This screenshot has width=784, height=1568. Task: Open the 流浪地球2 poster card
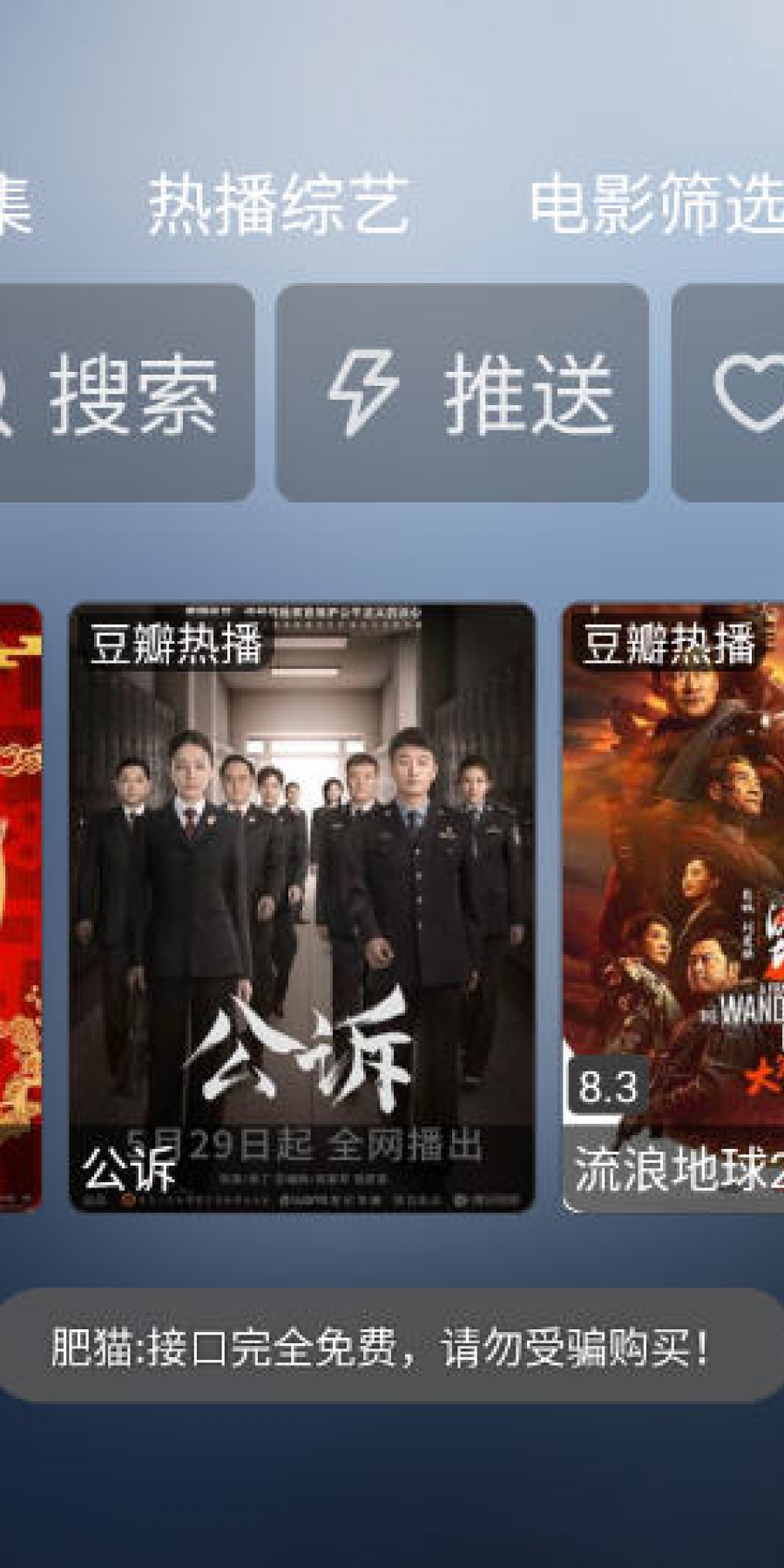[x=672, y=906]
